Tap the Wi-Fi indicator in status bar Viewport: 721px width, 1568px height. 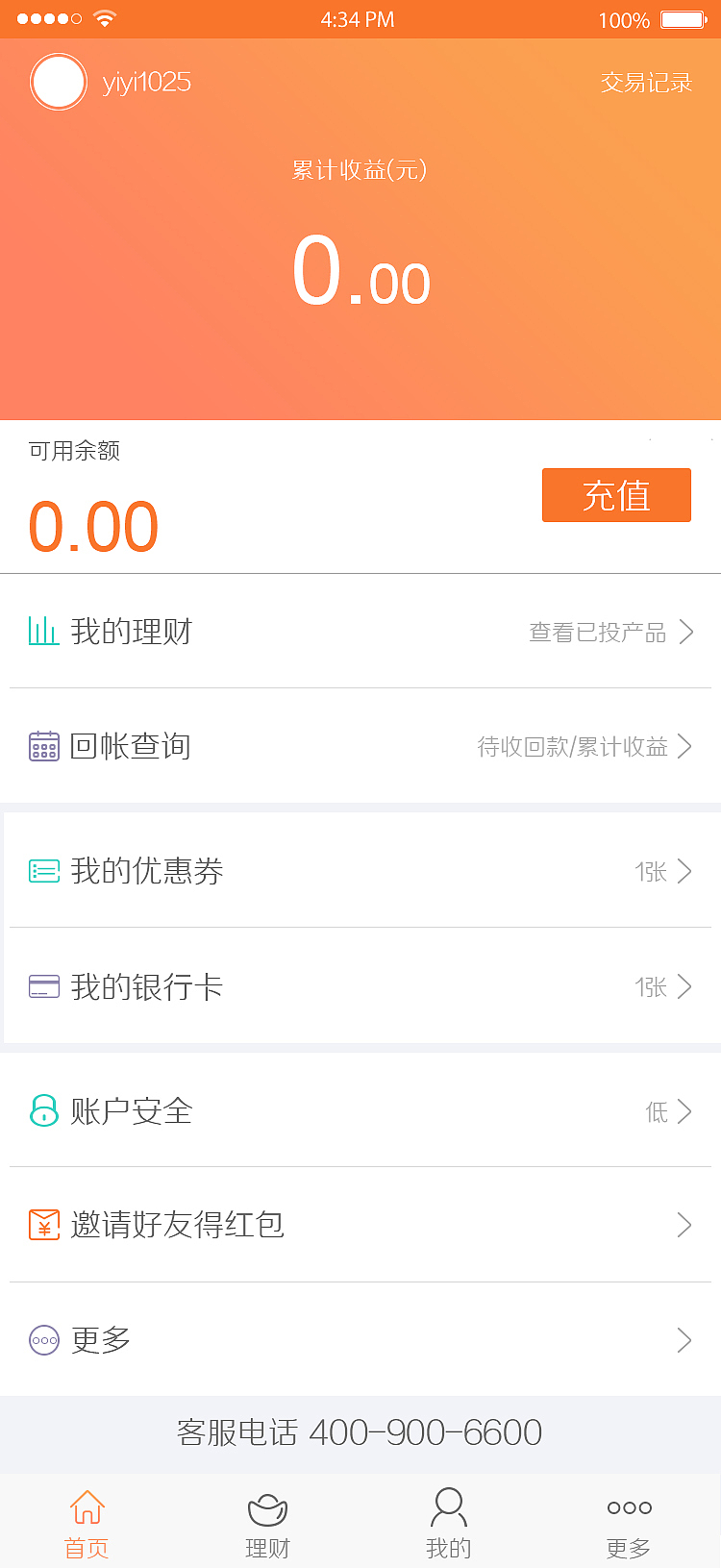click(106, 17)
